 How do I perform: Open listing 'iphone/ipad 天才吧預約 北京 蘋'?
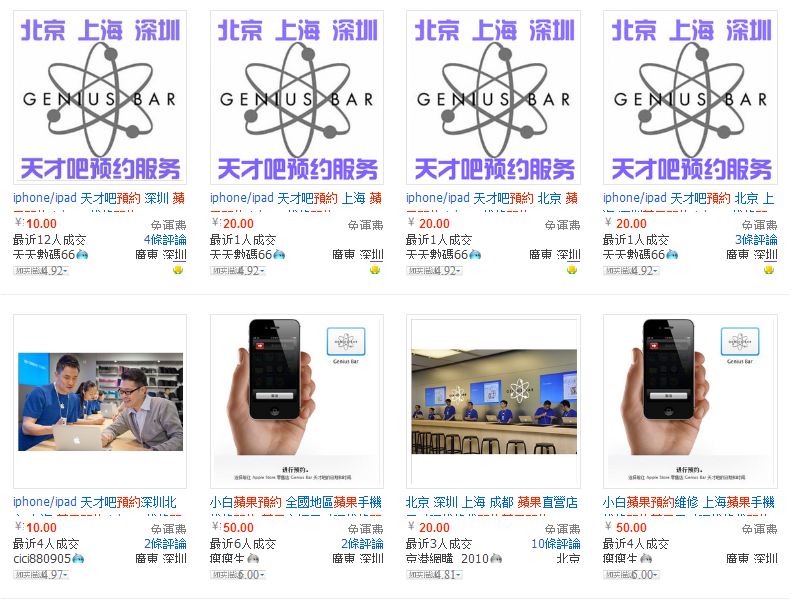point(492,198)
